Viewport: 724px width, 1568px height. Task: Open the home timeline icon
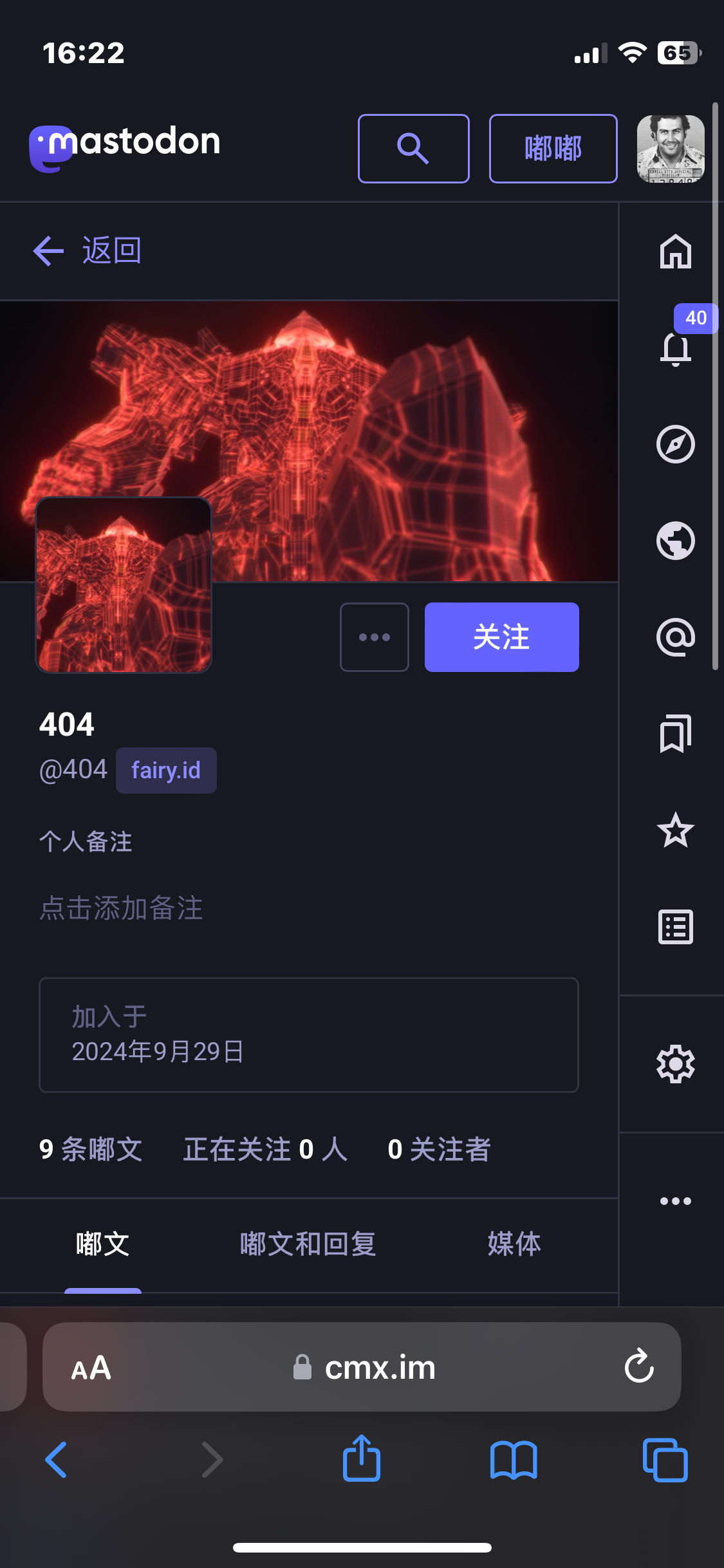pos(675,251)
